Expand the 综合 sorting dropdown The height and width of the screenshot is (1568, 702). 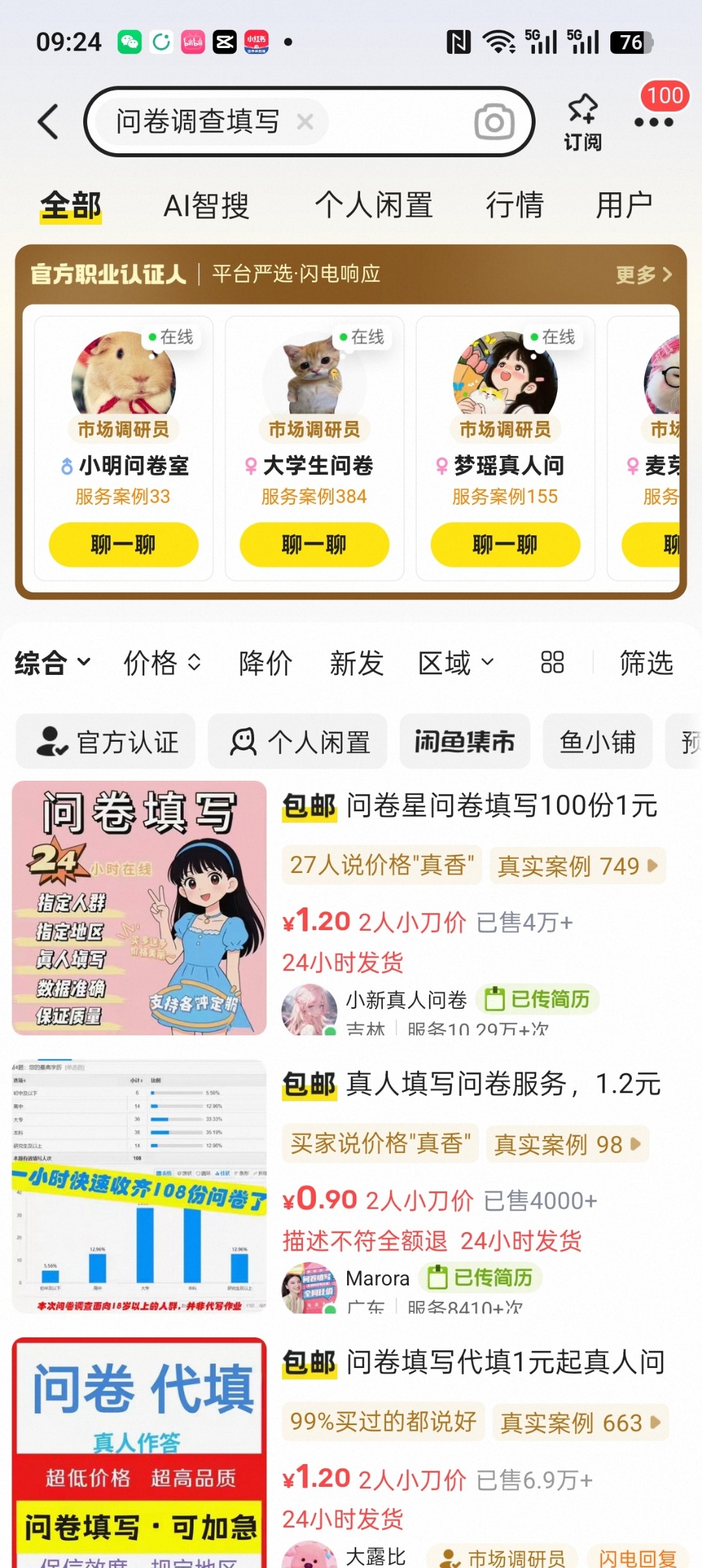point(53,663)
